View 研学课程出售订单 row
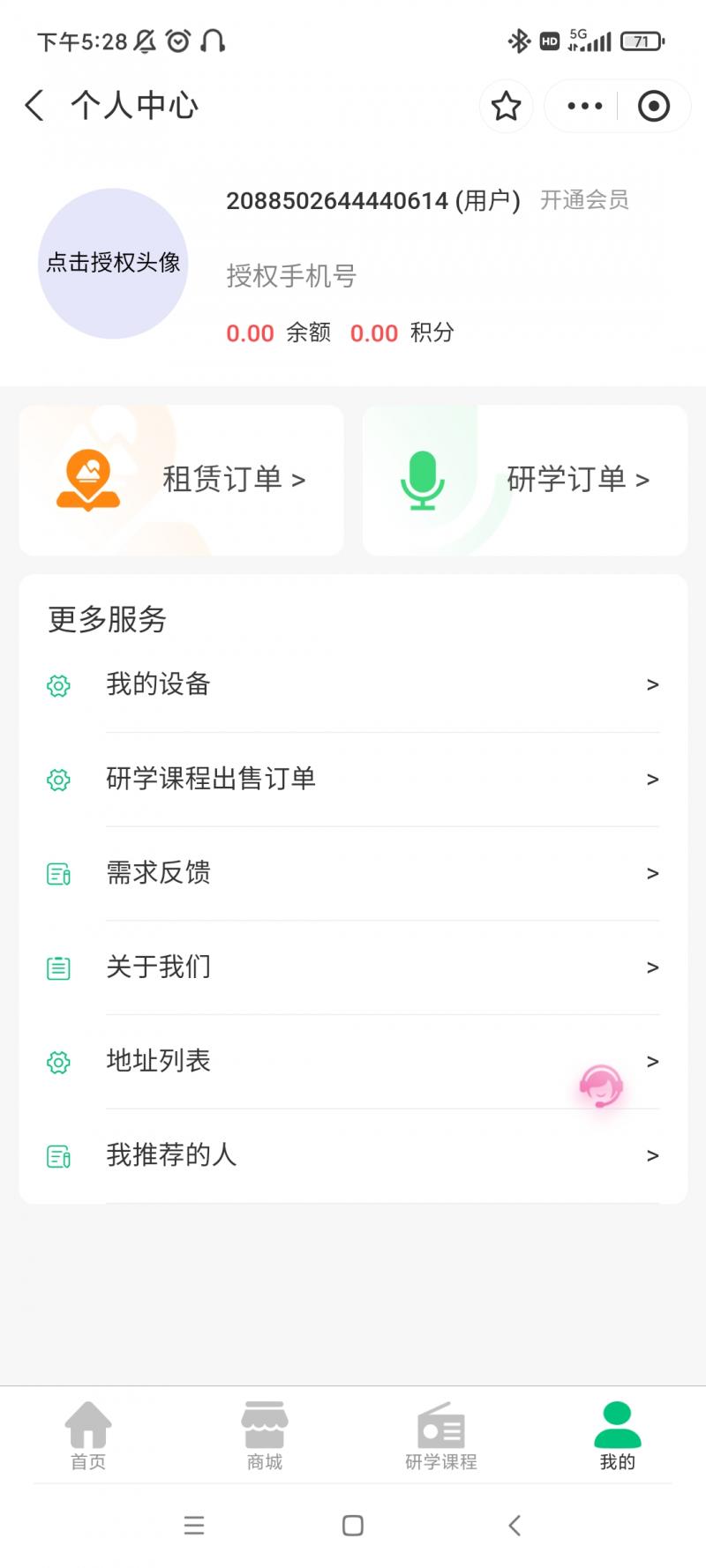Screen dimensions: 706x1568 click(353, 779)
